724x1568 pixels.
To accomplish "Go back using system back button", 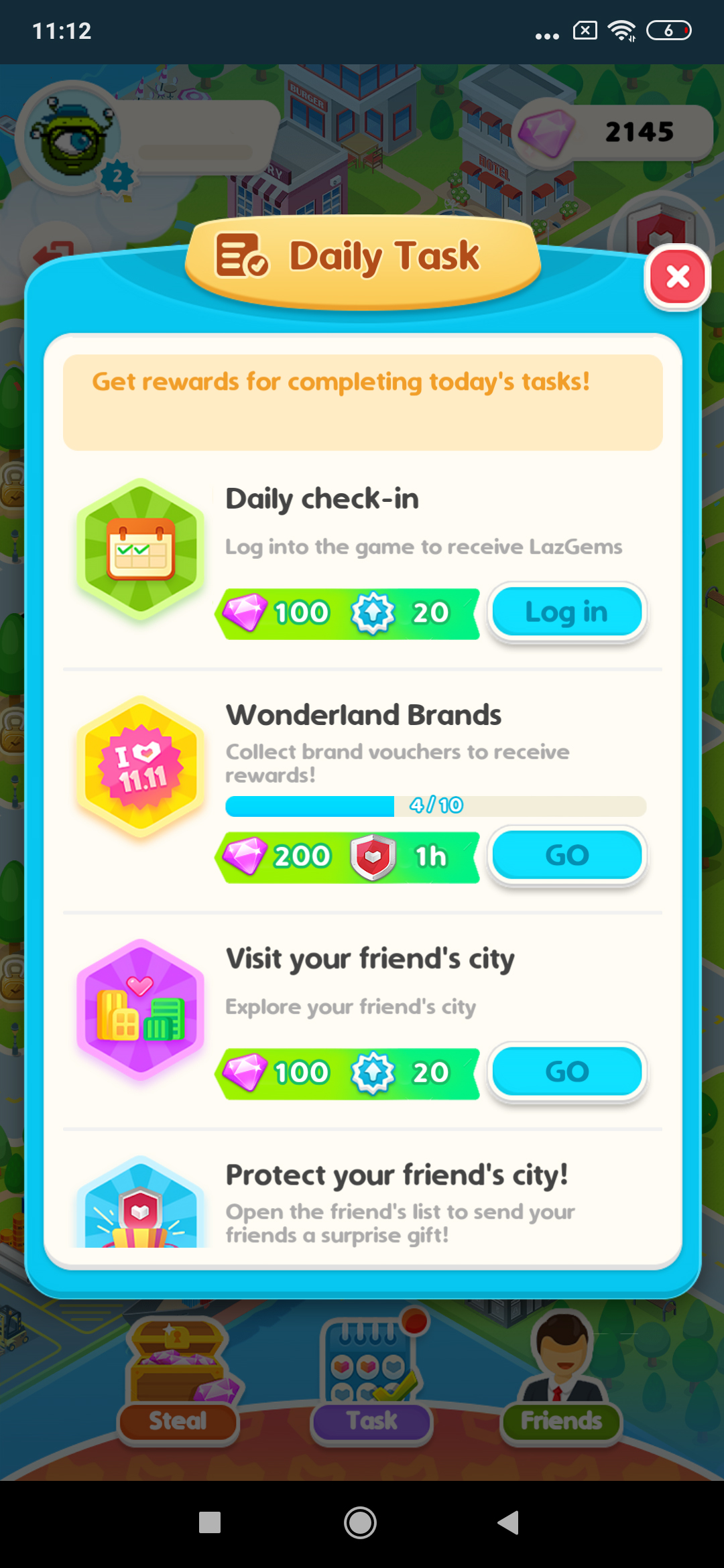I will pyautogui.click(x=509, y=1522).
